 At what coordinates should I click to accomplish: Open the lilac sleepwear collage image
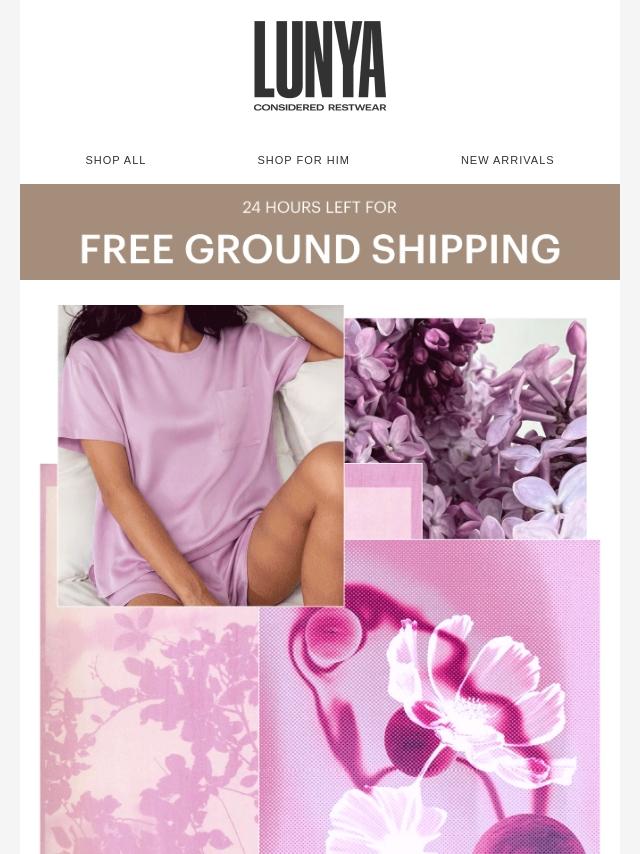point(320,578)
